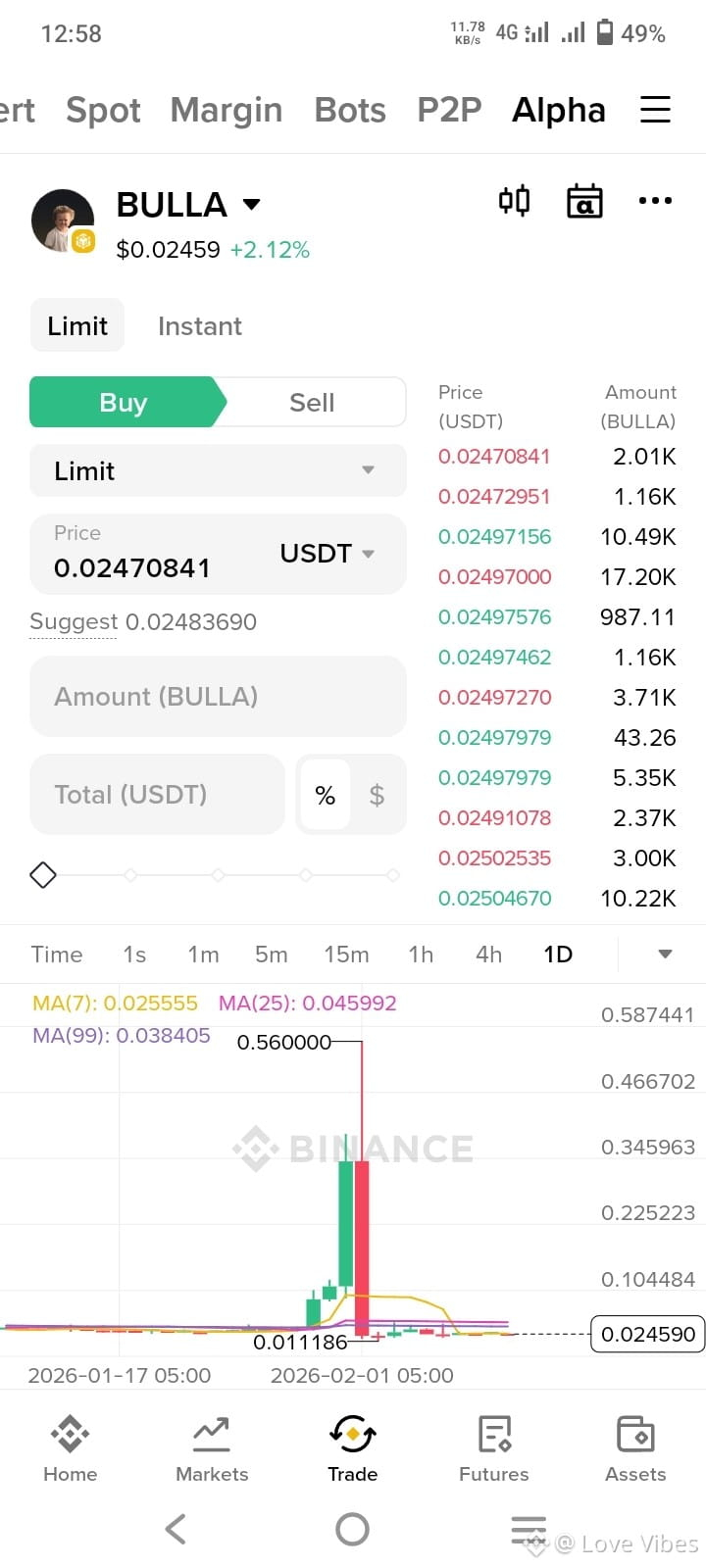The height and width of the screenshot is (1568, 706).
Task: Open the Assets tab
Action: [x=635, y=1450]
